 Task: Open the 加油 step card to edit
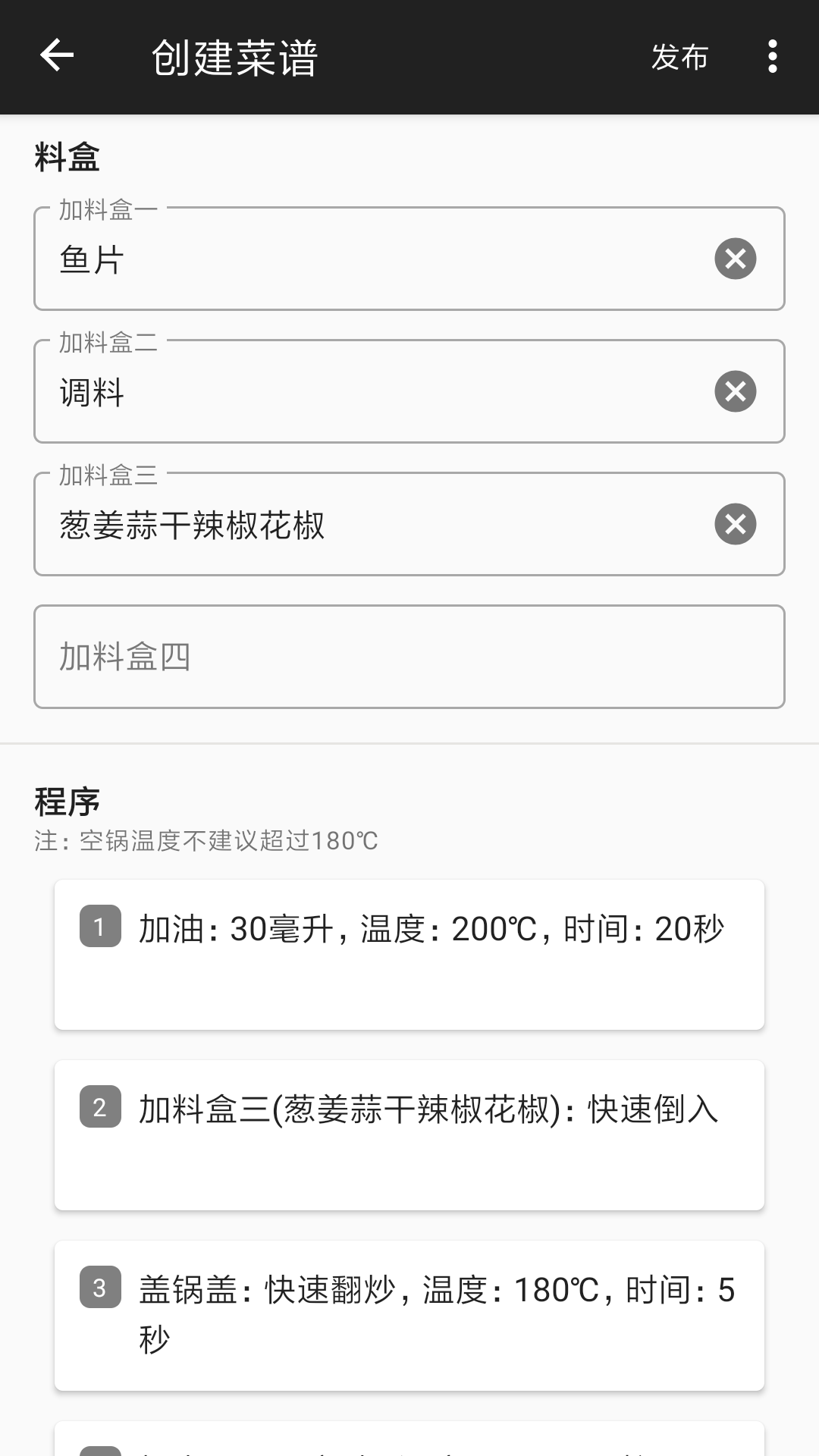(x=409, y=952)
